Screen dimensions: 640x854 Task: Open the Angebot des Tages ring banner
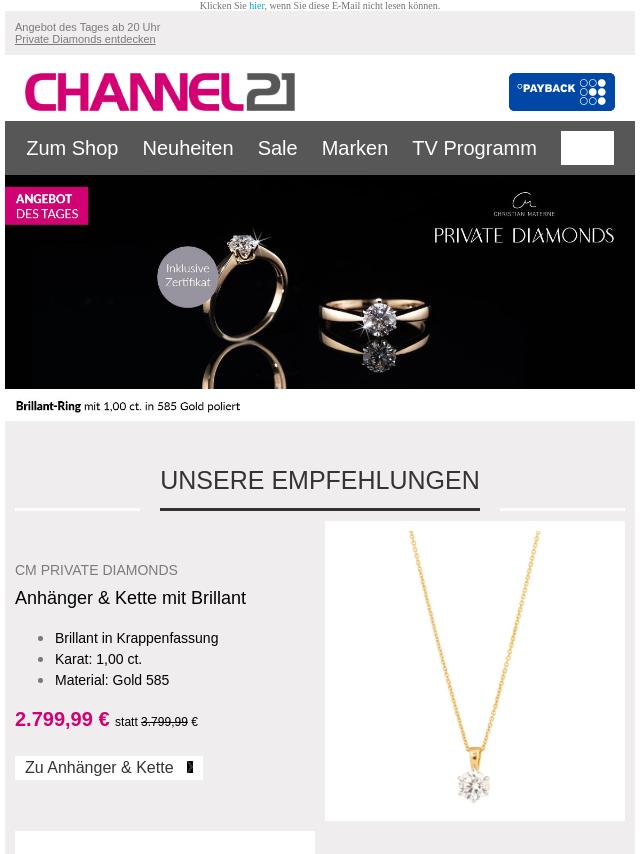click(320, 290)
